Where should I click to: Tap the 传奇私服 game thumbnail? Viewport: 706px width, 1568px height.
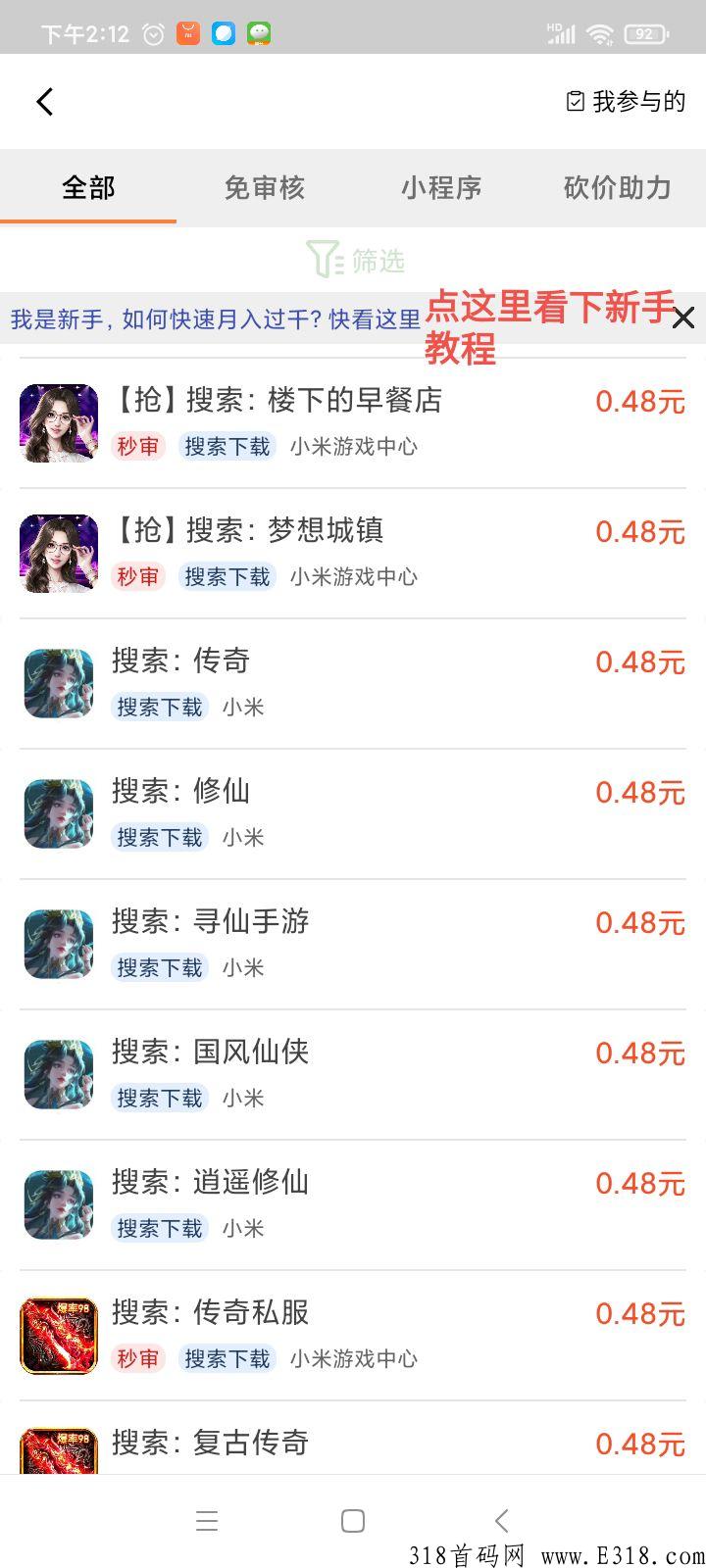tap(58, 1334)
